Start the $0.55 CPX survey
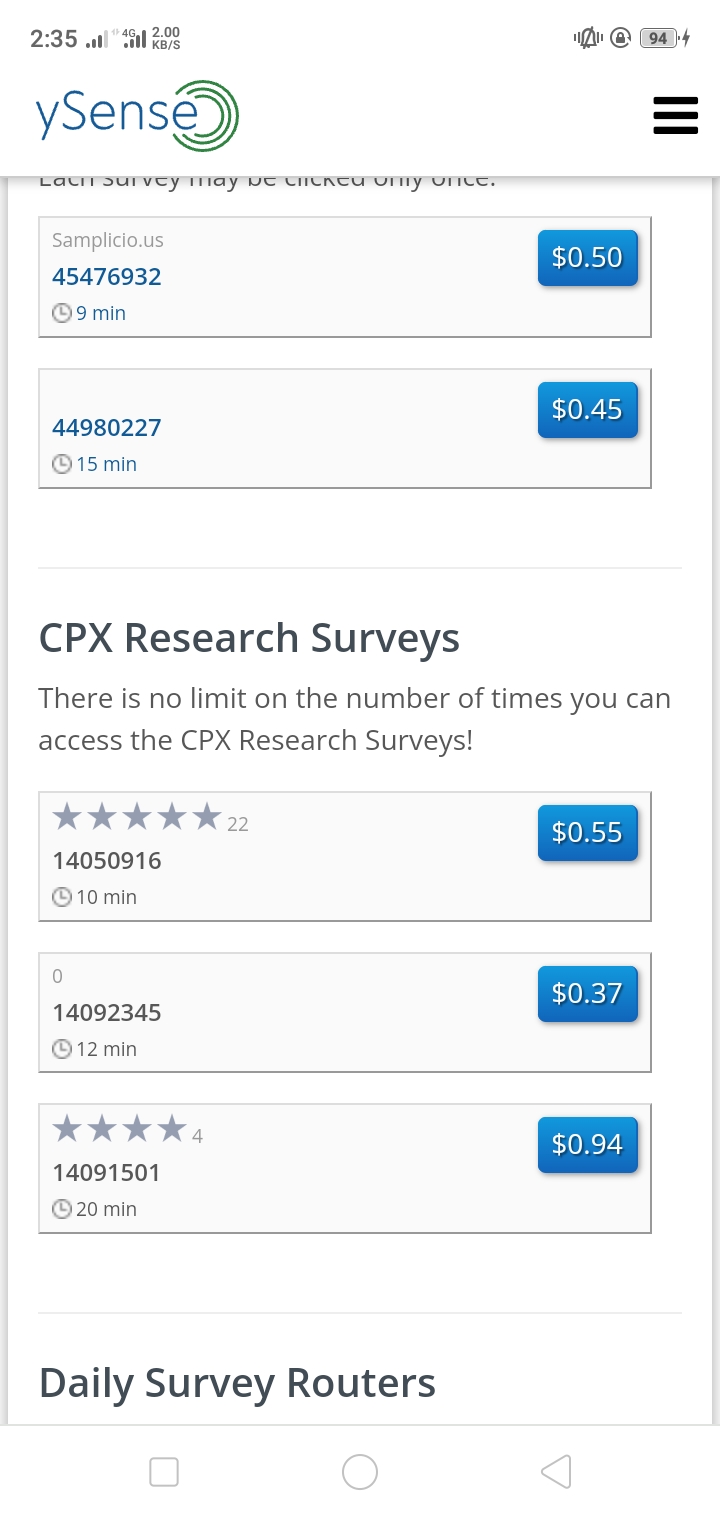Screen dimensions: 720x1520 (587, 833)
